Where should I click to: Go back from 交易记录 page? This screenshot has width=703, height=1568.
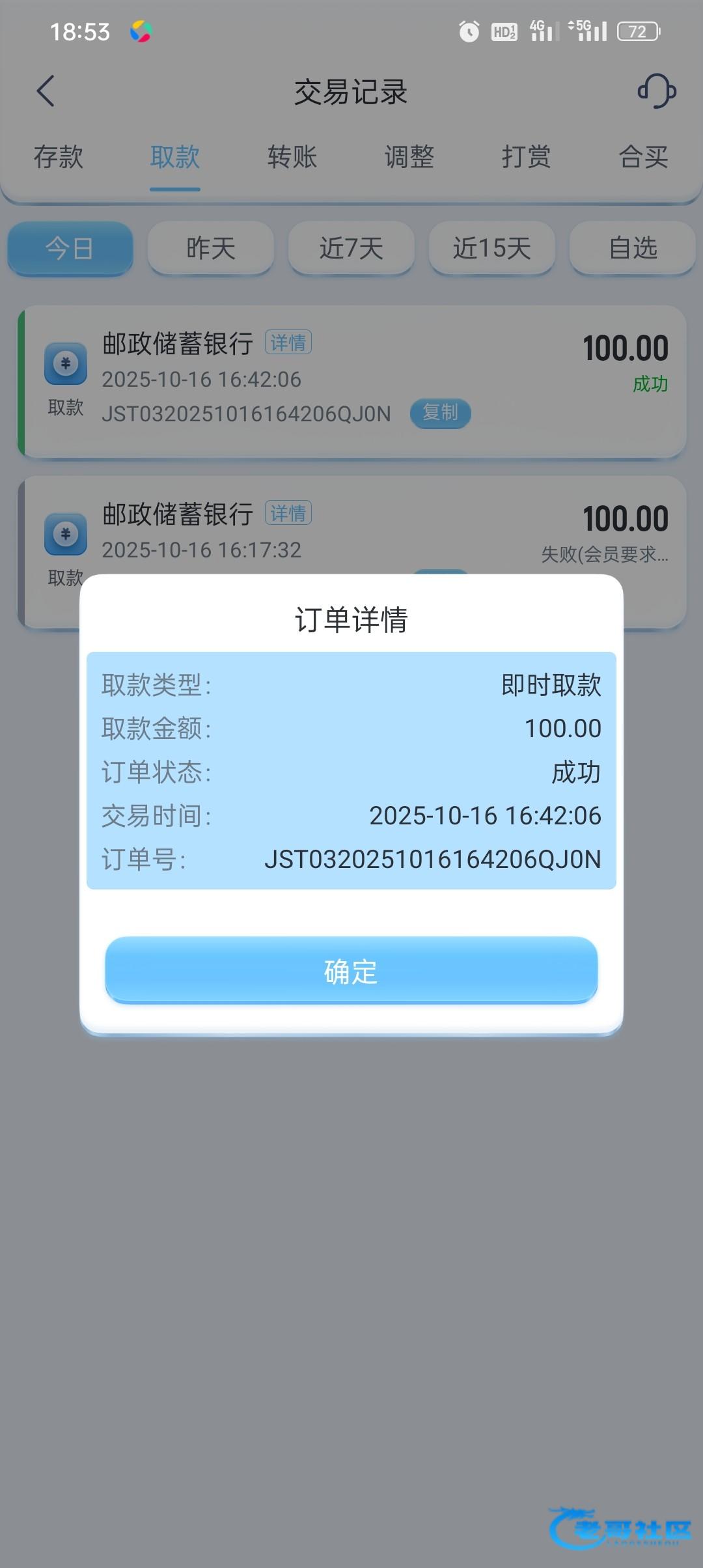point(46,91)
